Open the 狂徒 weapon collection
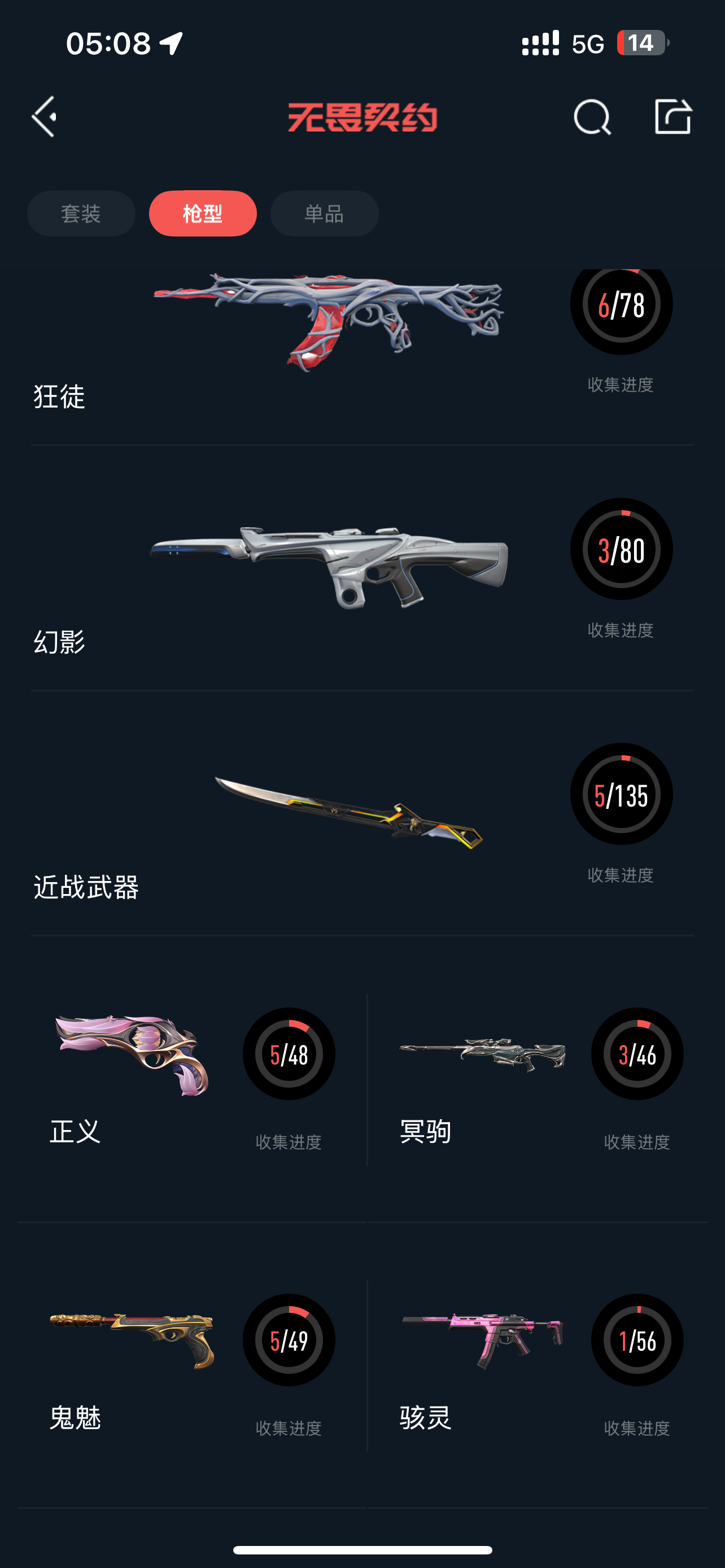725x1568 pixels. [329, 341]
